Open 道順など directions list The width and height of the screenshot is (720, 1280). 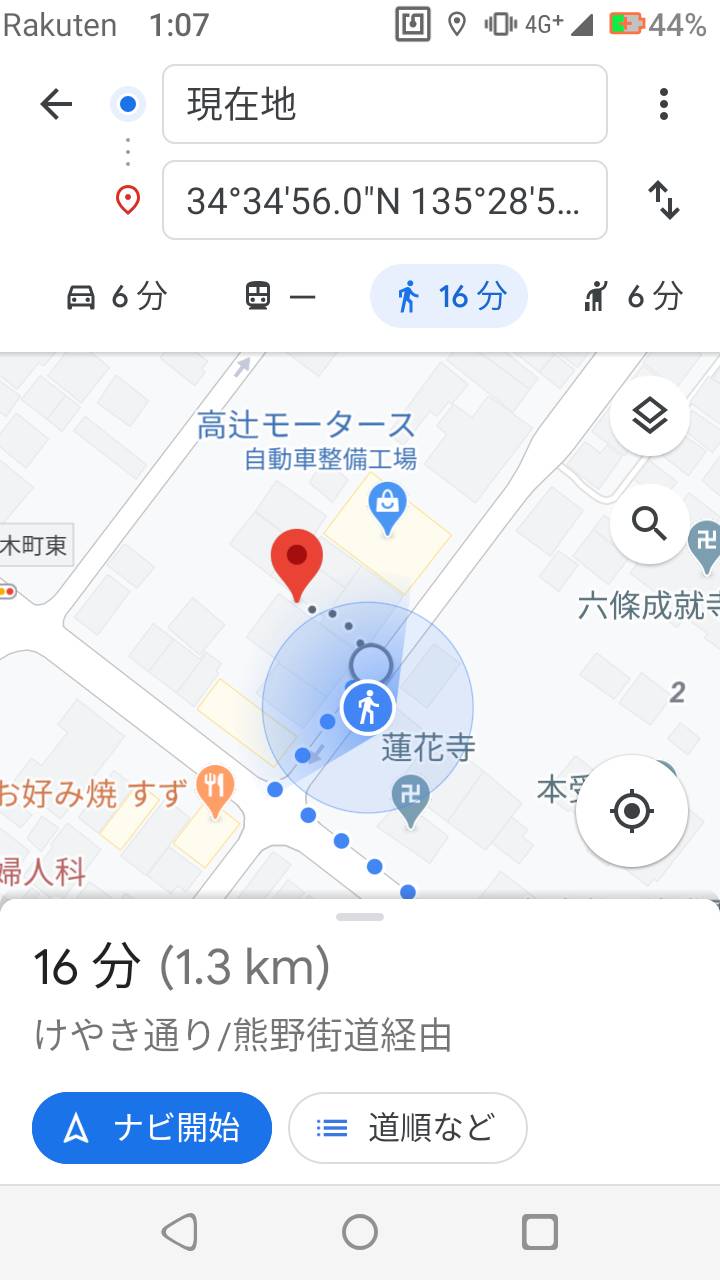coord(407,1128)
